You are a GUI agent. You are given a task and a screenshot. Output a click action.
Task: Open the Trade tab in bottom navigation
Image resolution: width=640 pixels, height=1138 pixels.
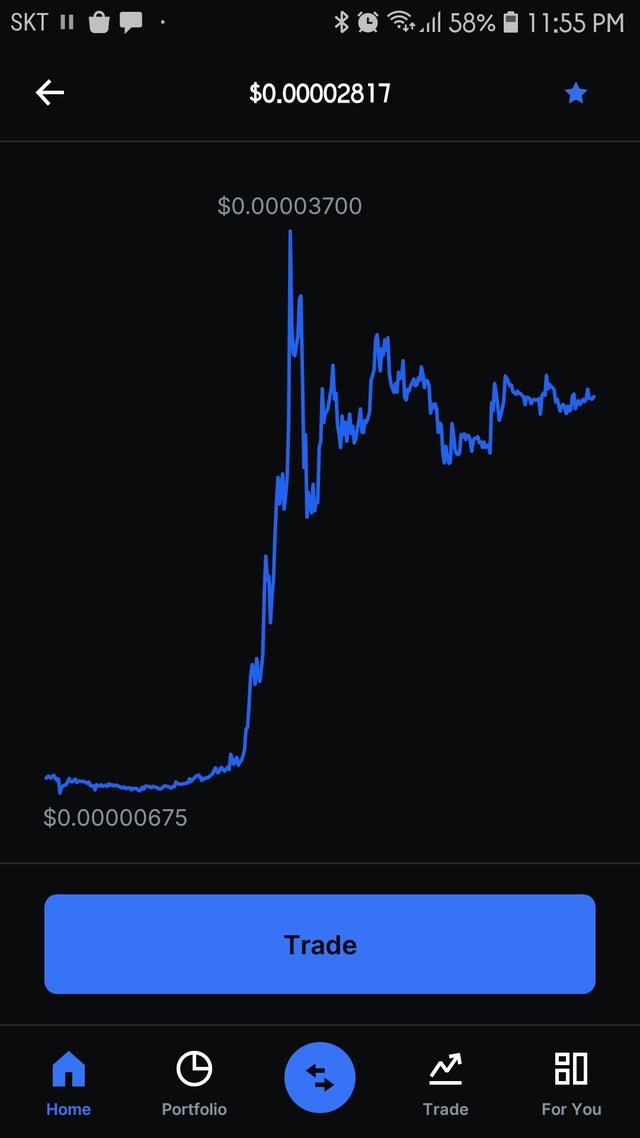pos(446,1084)
